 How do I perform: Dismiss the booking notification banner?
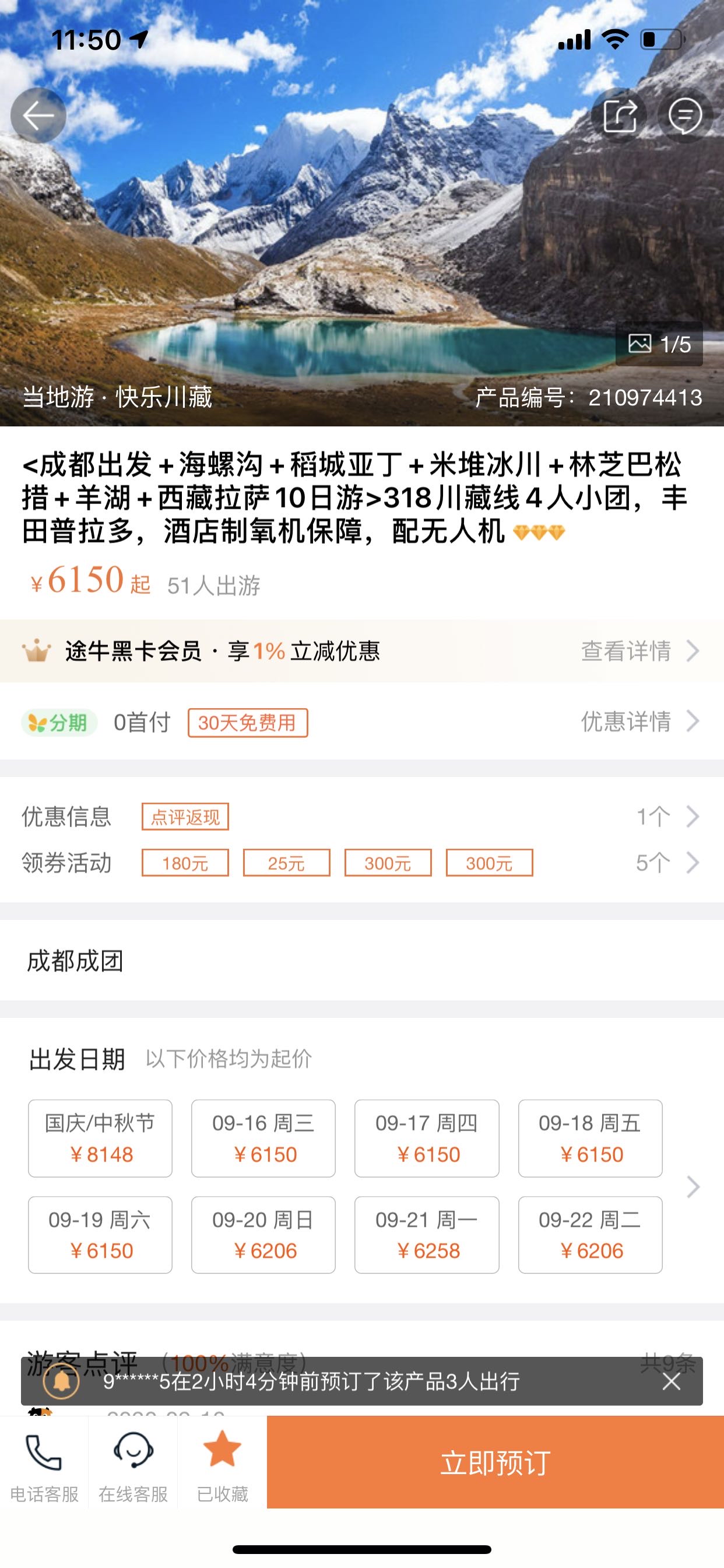pyautogui.click(x=671, y=1381)
